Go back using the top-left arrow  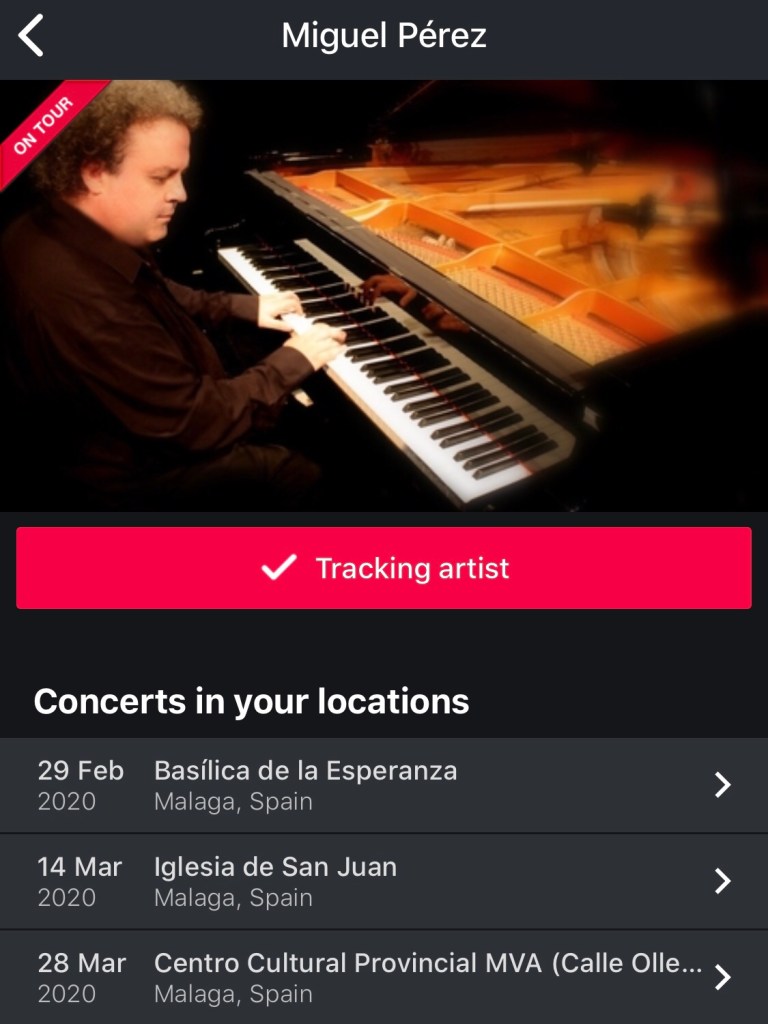[32, 37]
